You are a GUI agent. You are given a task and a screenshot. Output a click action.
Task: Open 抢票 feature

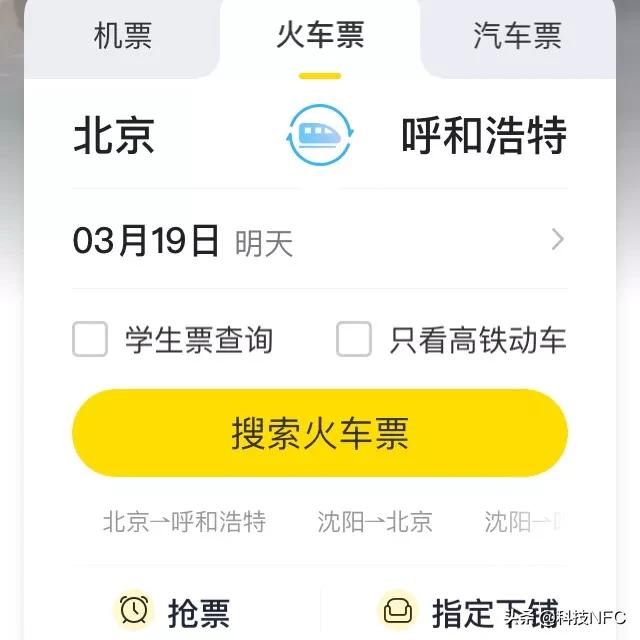175,611
